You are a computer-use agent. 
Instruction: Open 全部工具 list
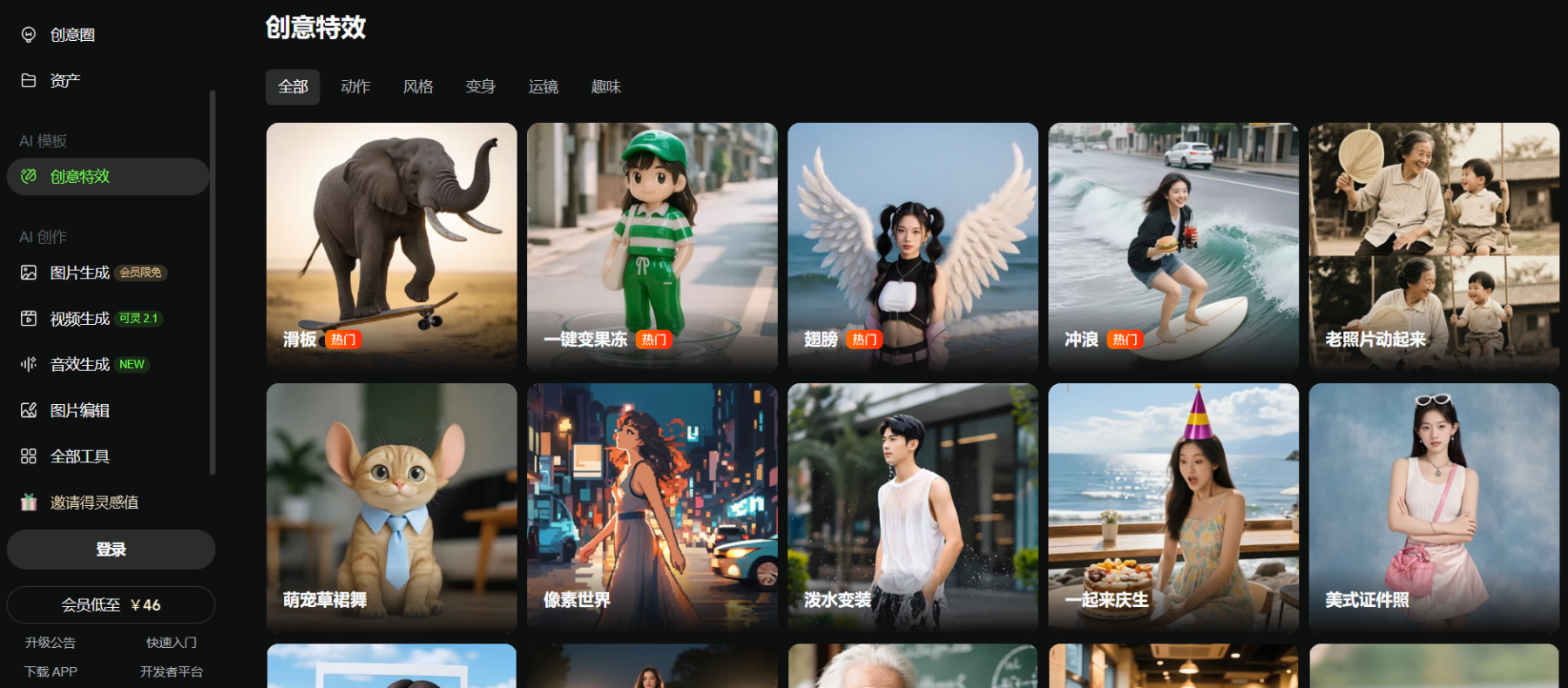79,456
